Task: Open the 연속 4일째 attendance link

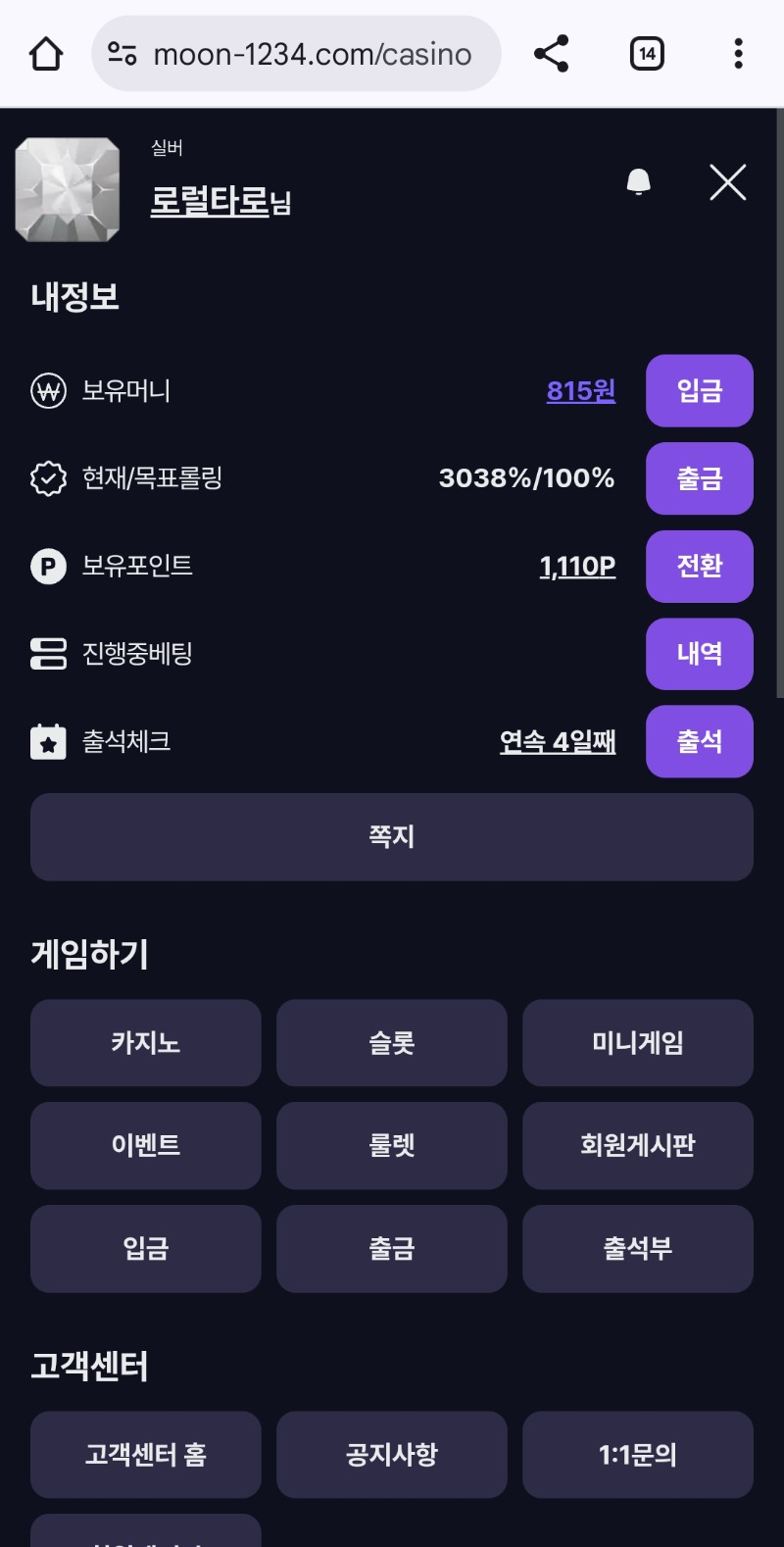Action: click(x=557, y=741)
